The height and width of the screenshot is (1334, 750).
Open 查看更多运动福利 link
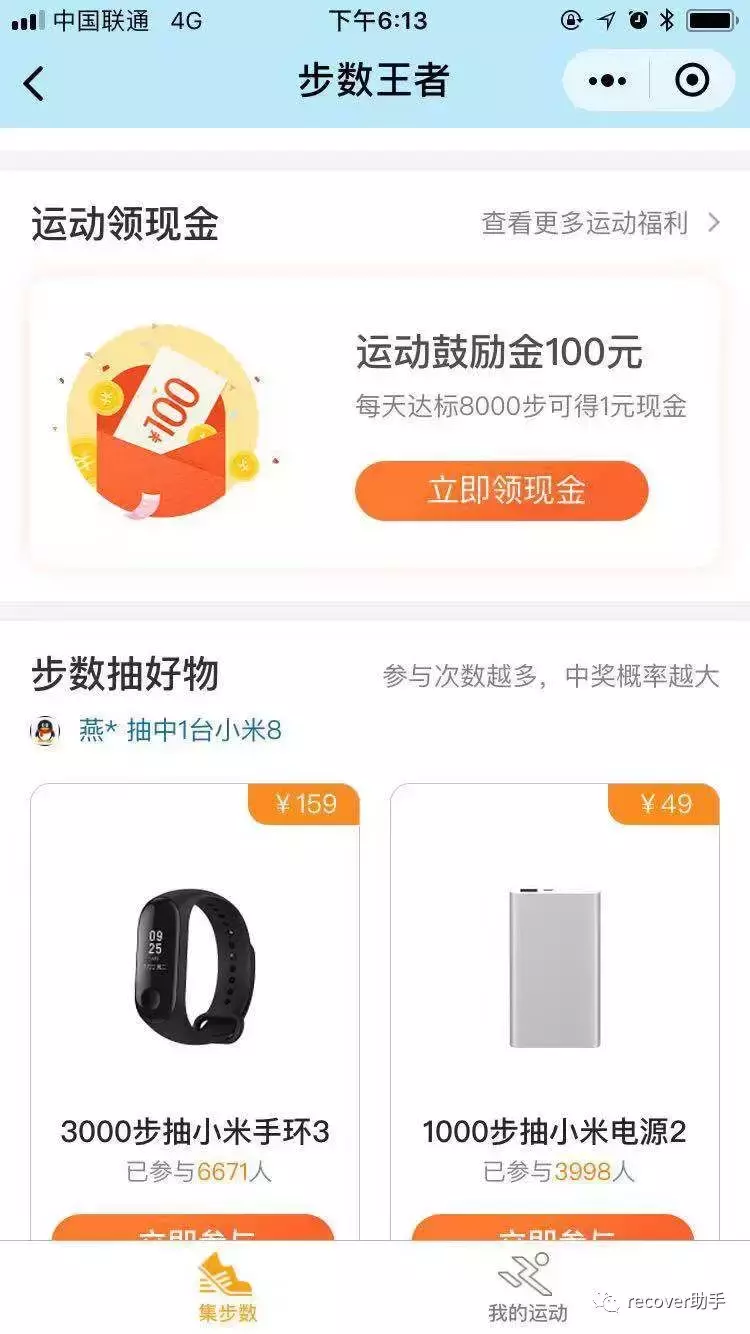point(600,223)
